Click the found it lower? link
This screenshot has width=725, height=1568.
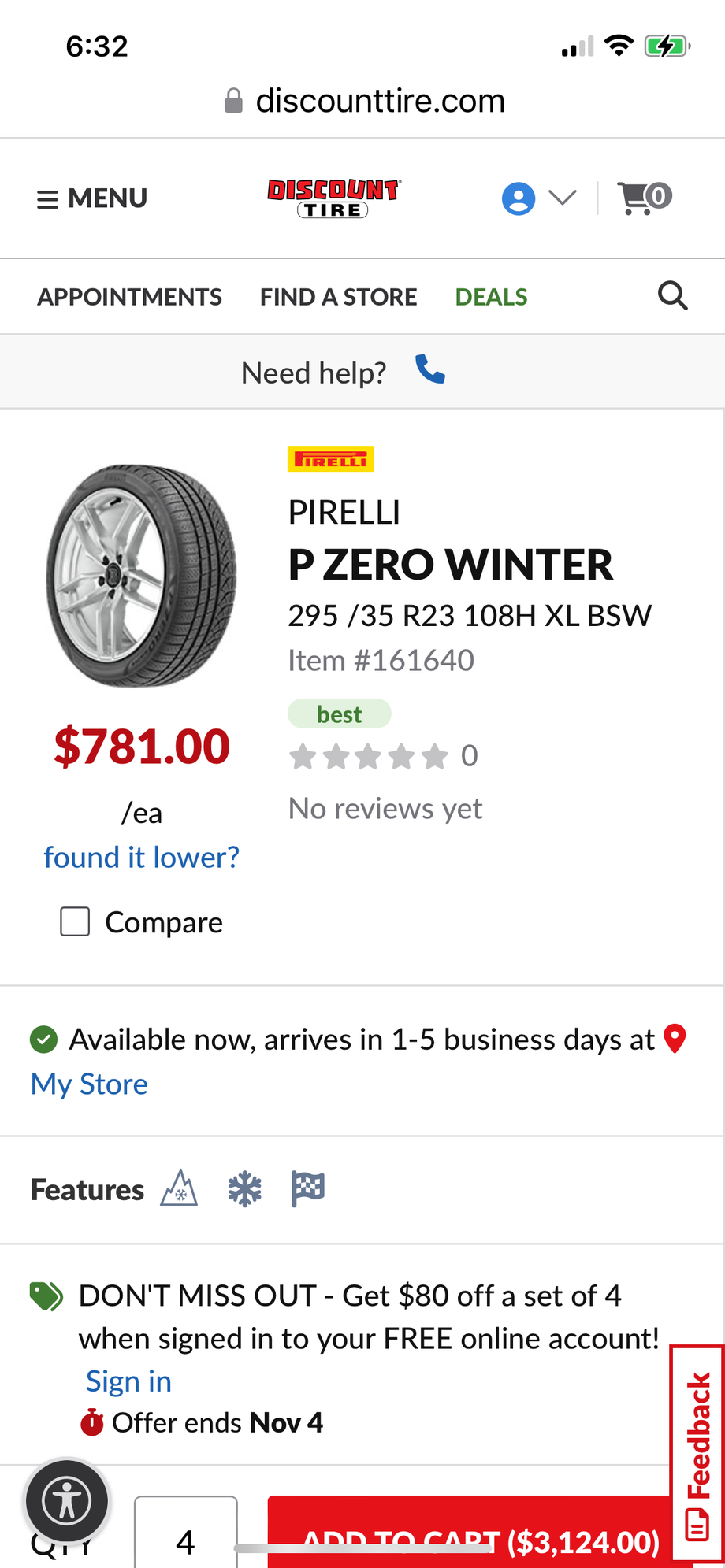coord(141,857)
